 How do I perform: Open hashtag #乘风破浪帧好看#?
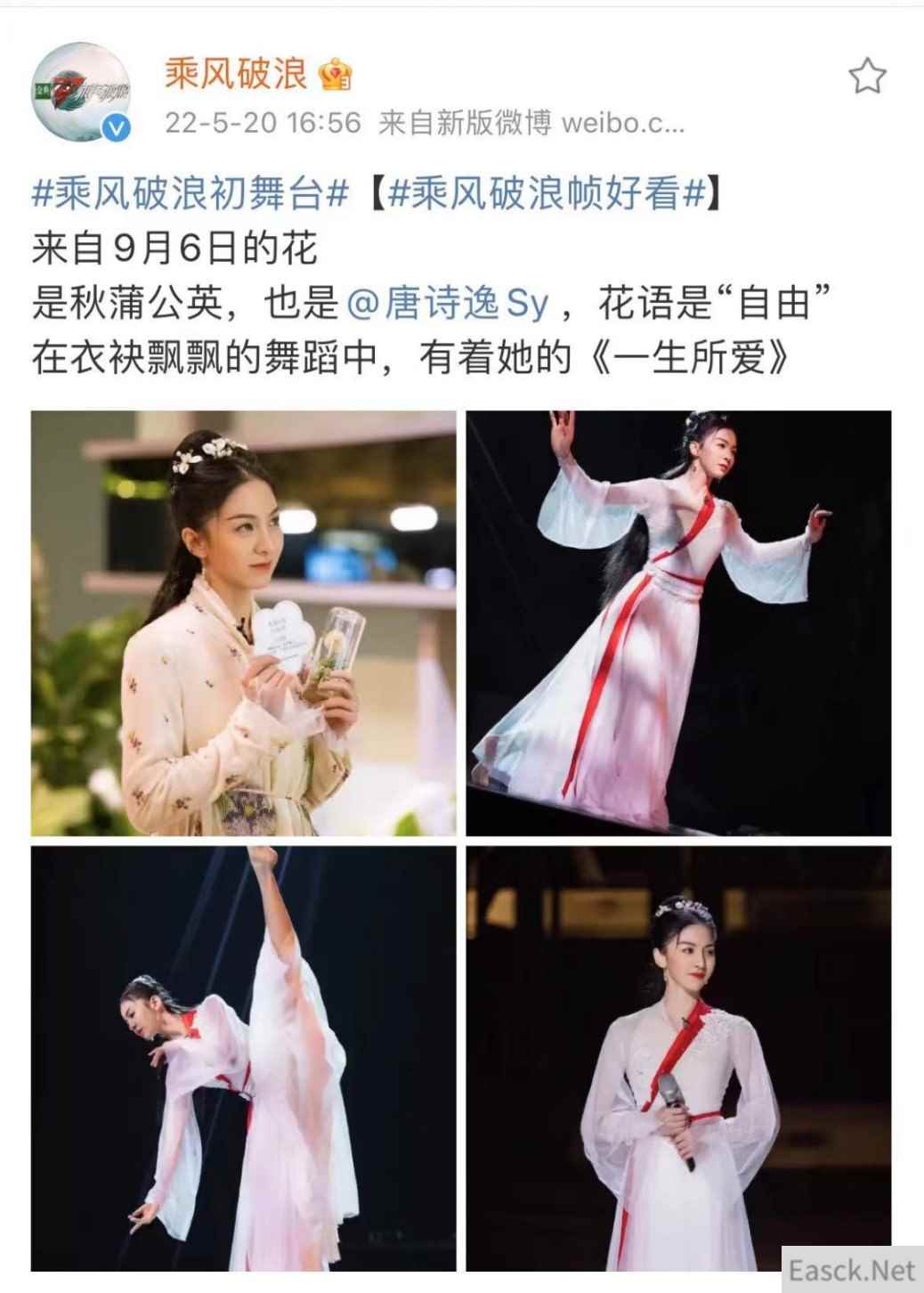point(547,193)
